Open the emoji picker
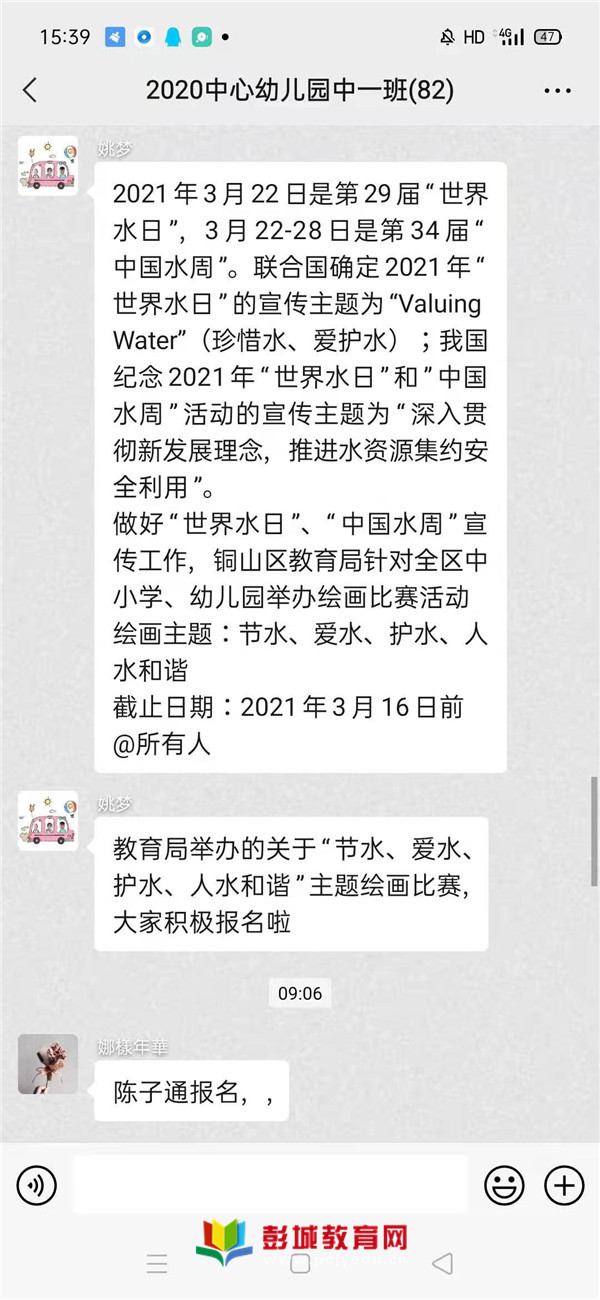The width and height of the screenshot is (600, 1300). [x=505, y=1186]
